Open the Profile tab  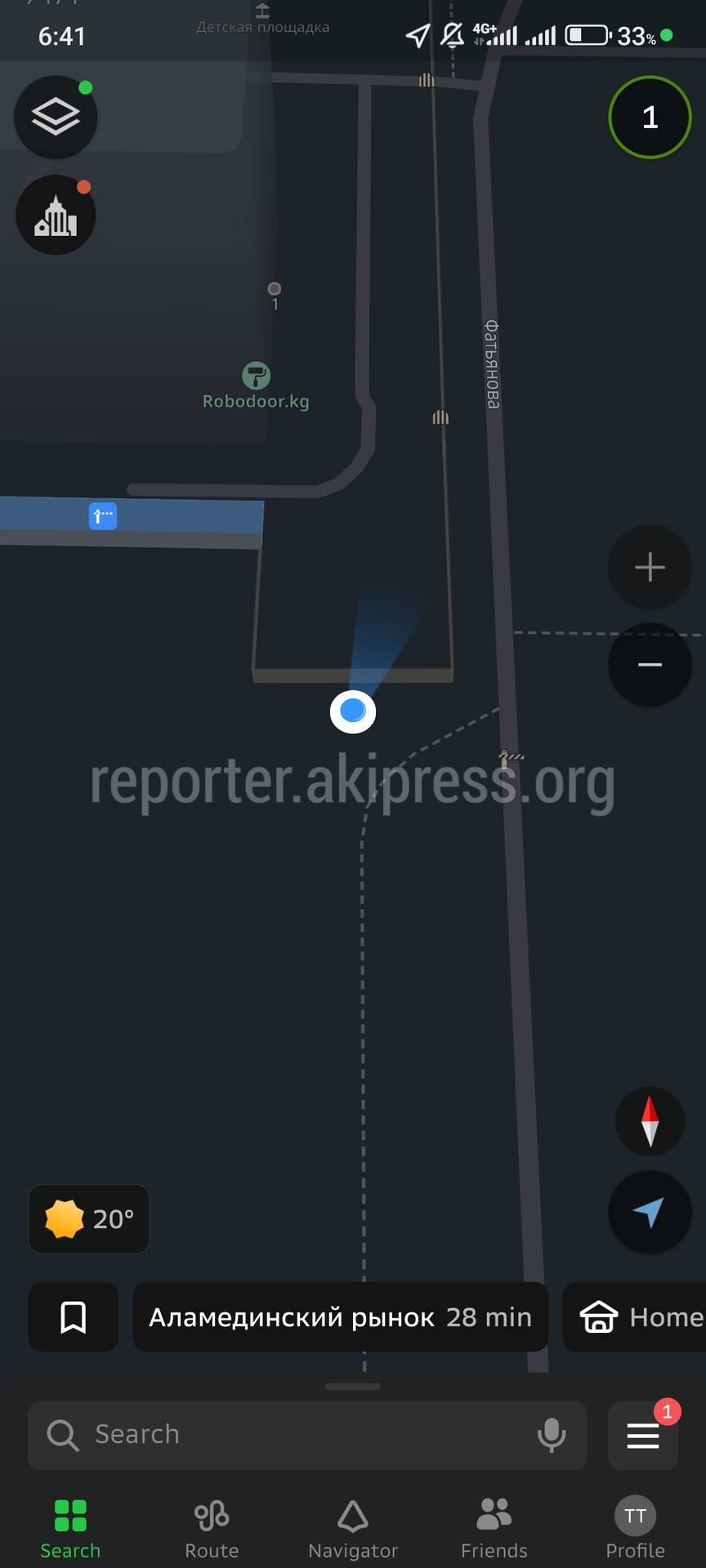click(635, 1527)
